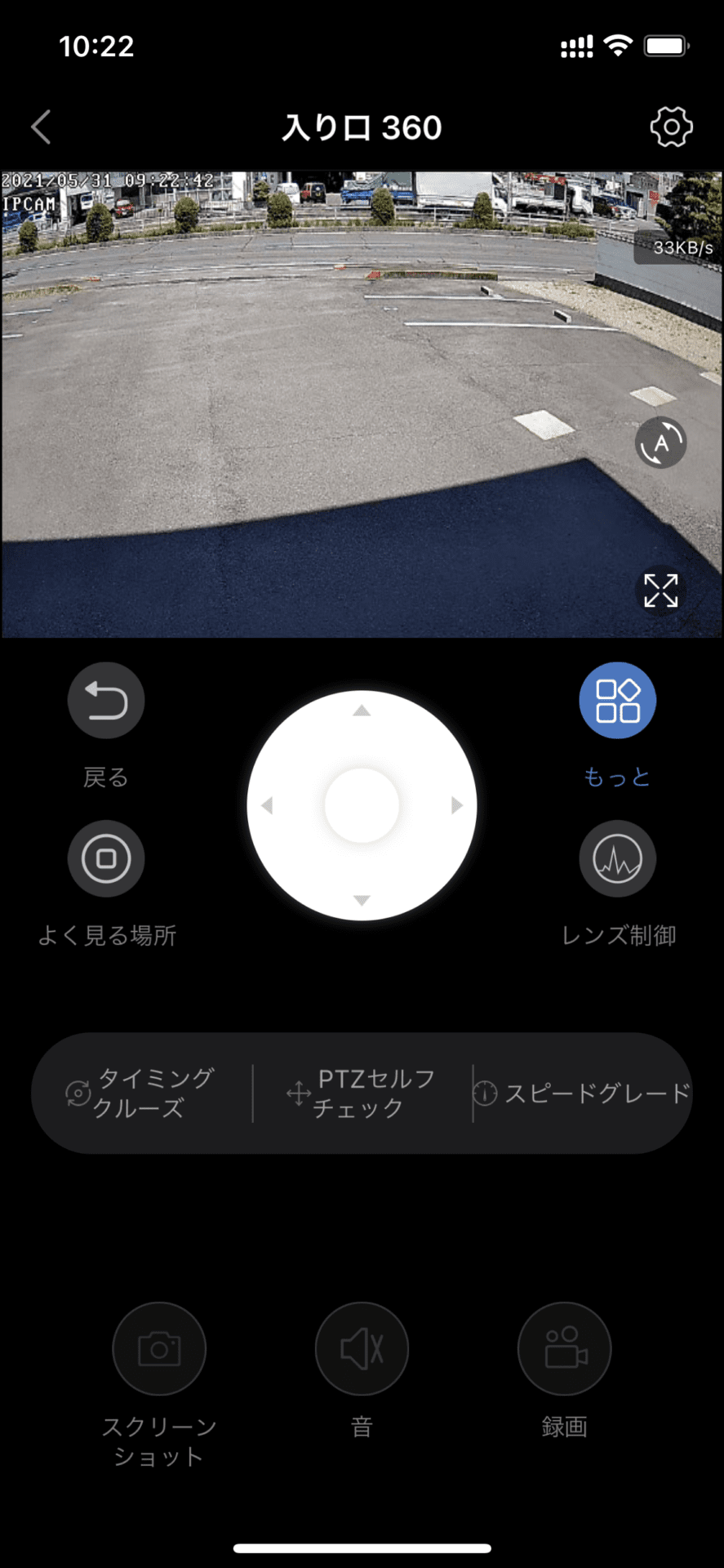Tap the 戻る return button

pyautogui.click(x=106, y=701)
